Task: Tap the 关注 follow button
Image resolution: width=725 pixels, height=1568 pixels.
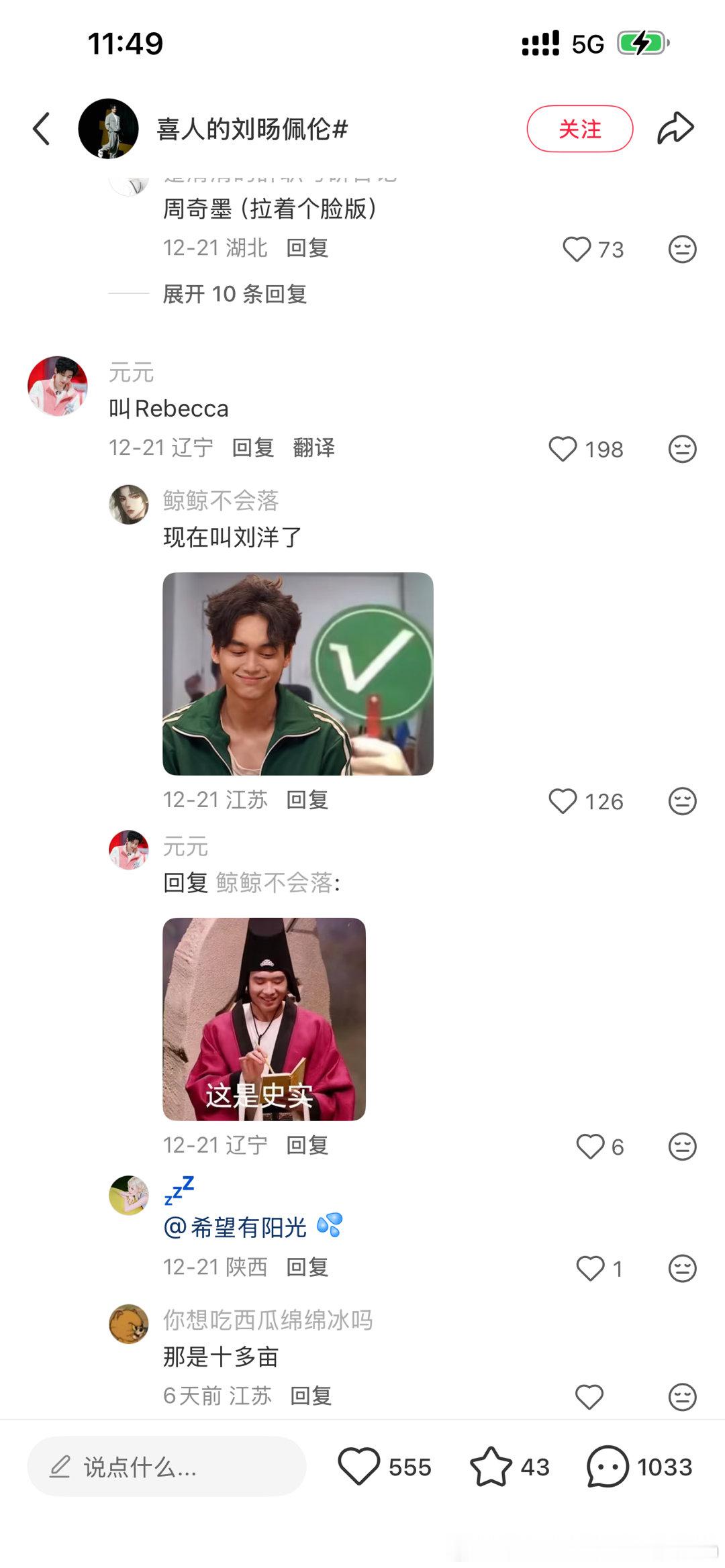Action: point(580,127)
